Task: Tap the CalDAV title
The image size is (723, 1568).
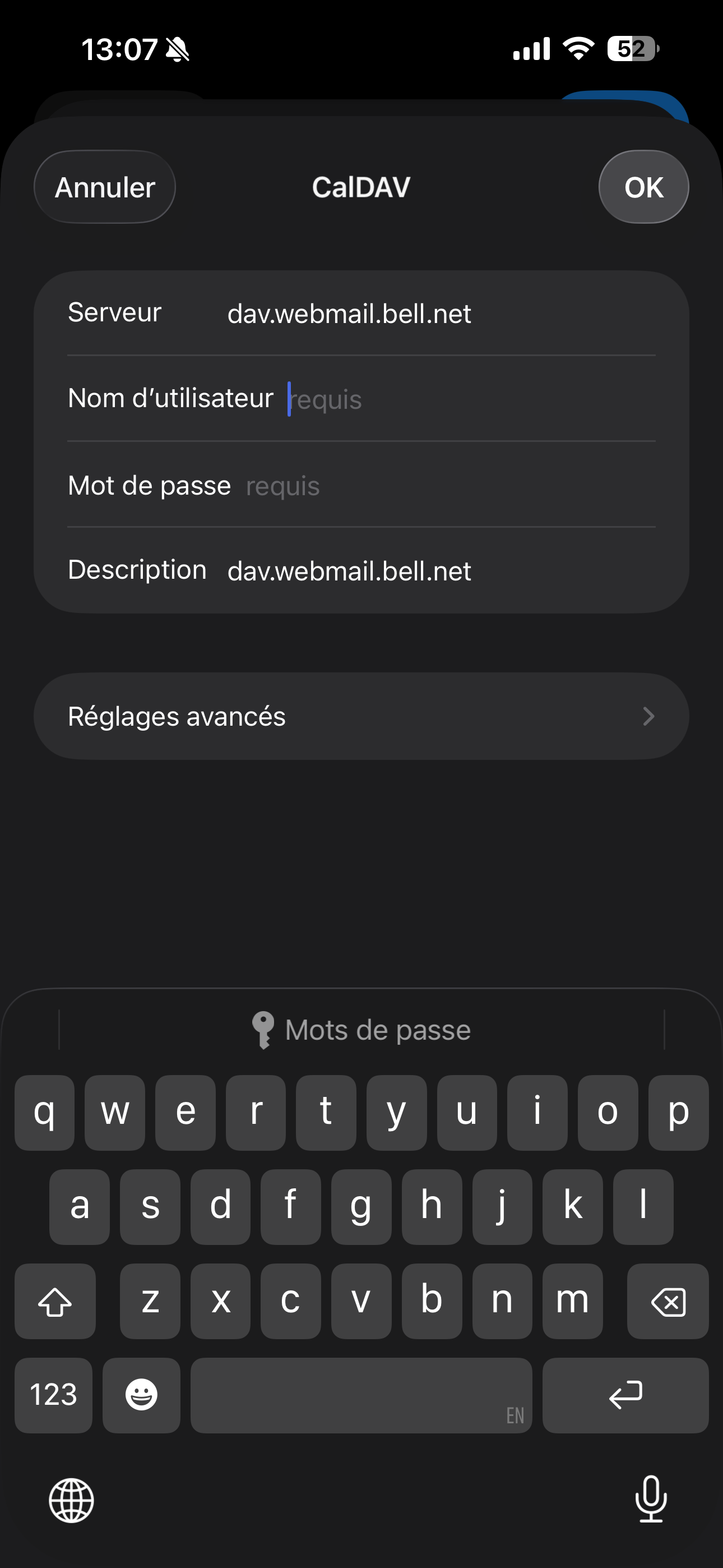Action: [x=361, y=187]
